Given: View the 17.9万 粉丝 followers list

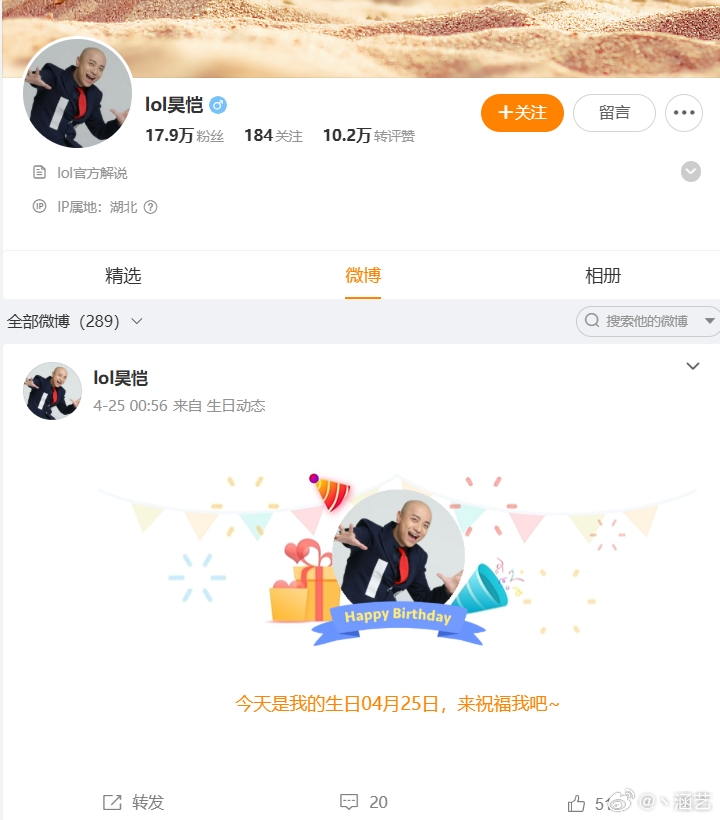Looking at the screenshot, I should coord(184,135).
